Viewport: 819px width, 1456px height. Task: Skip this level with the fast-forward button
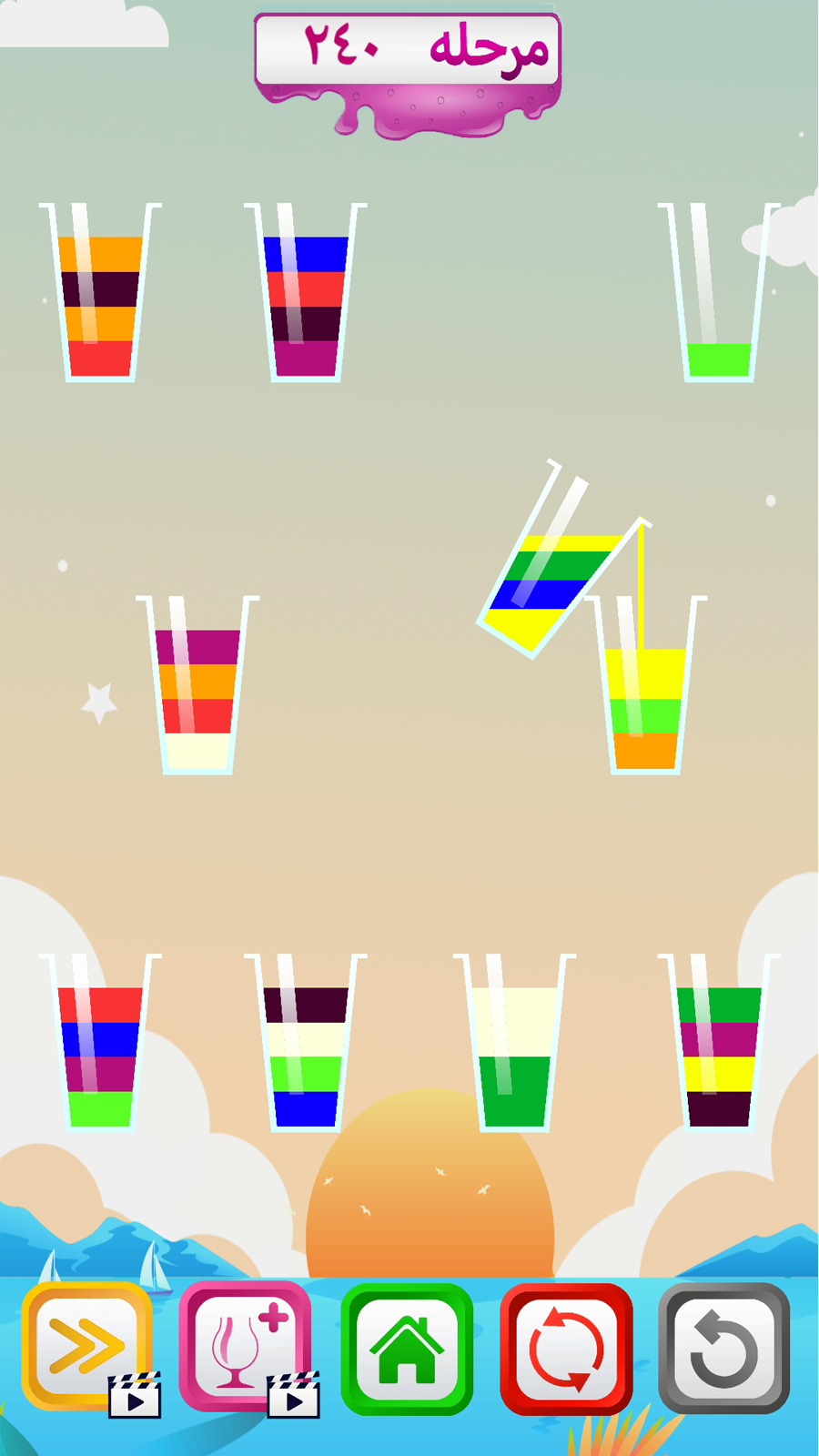click(86, 1347)
